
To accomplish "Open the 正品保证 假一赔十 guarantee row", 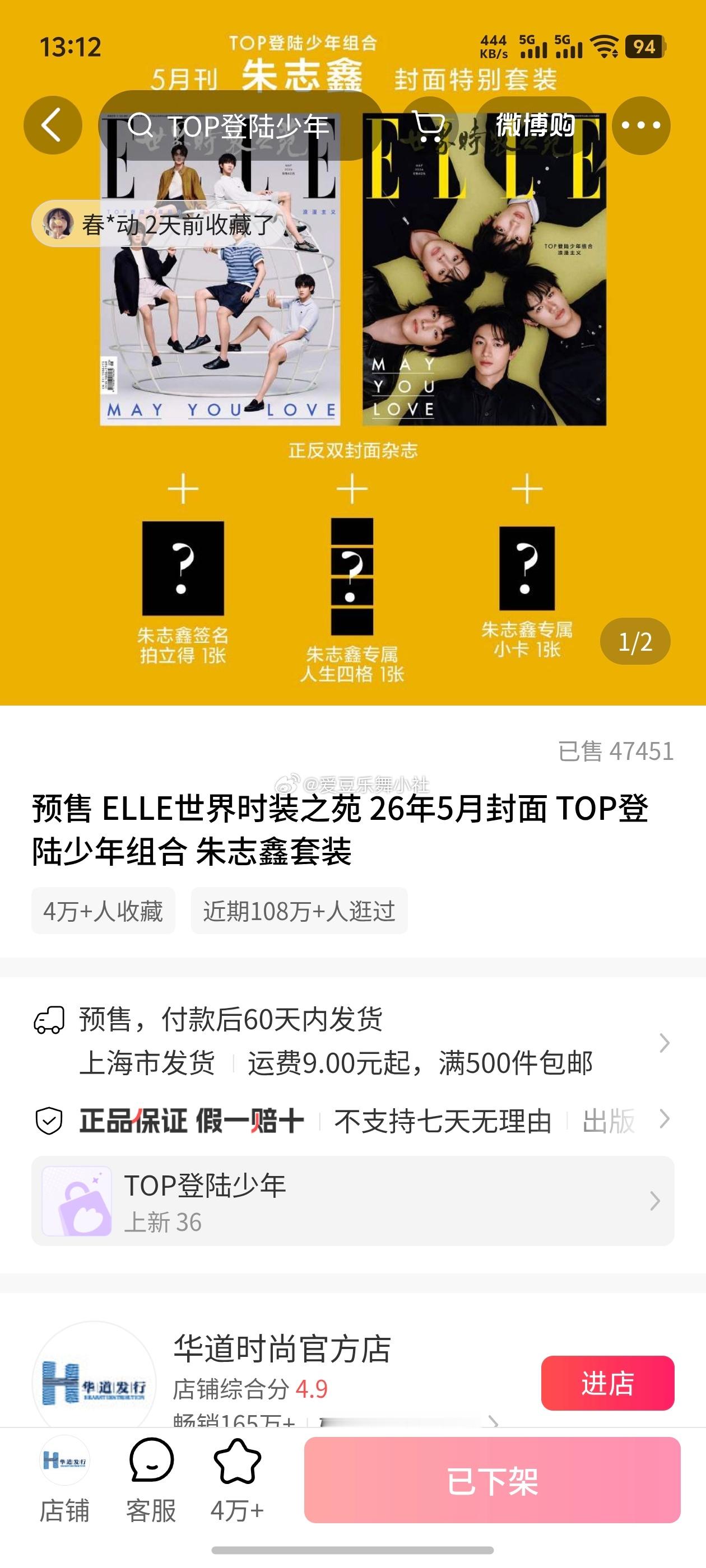I will click(352, 1121).
